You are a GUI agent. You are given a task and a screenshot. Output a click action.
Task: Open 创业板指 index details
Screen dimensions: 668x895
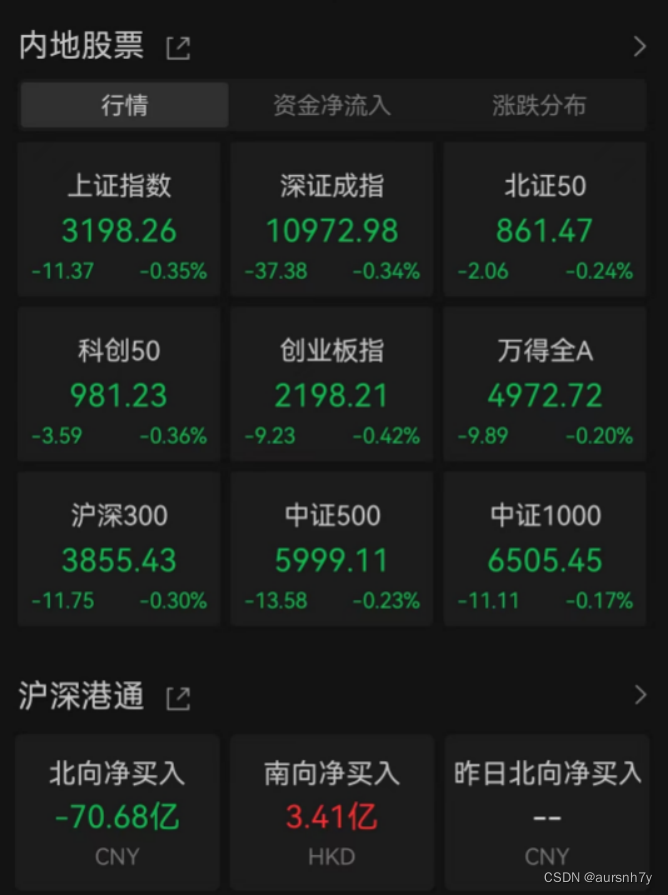(x=332, y=384)
